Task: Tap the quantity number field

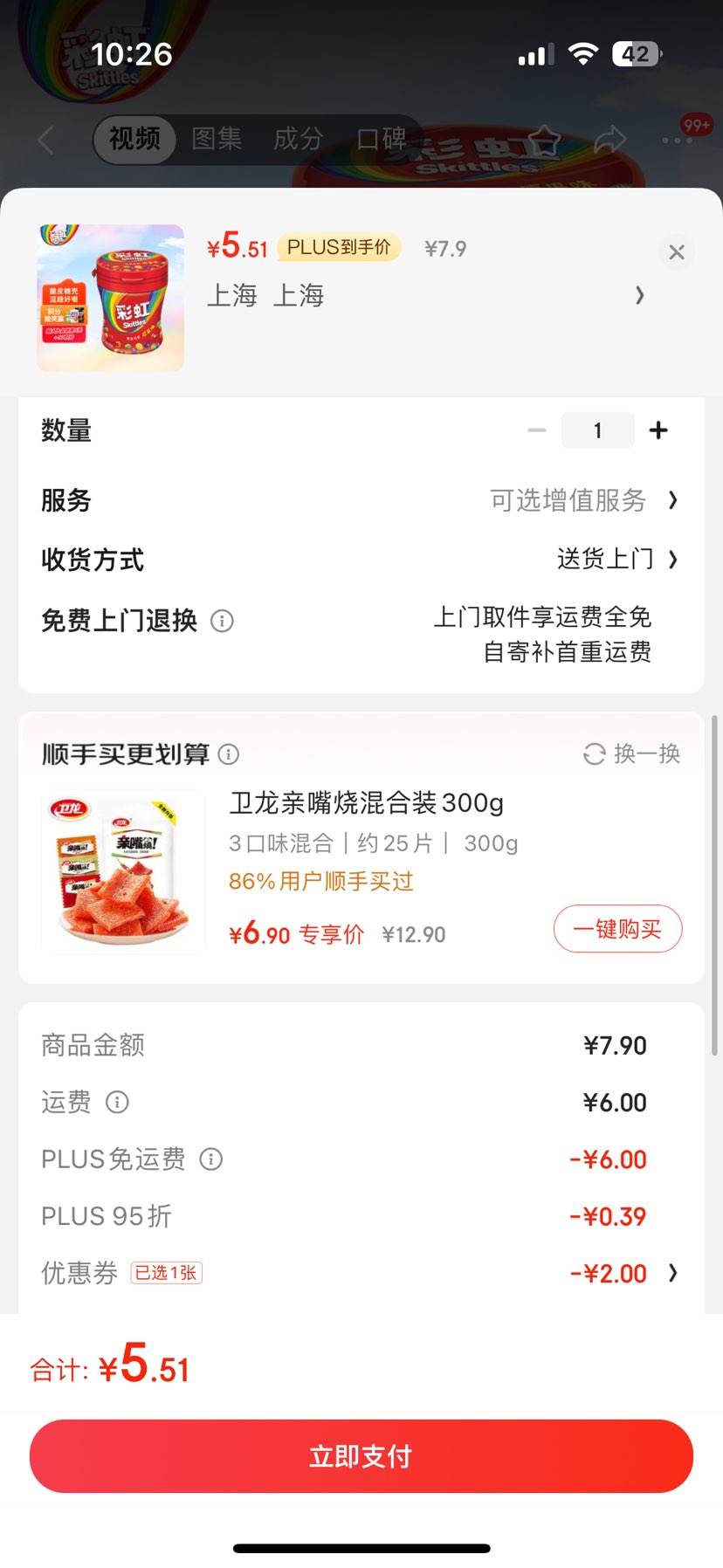Action: 597,430
